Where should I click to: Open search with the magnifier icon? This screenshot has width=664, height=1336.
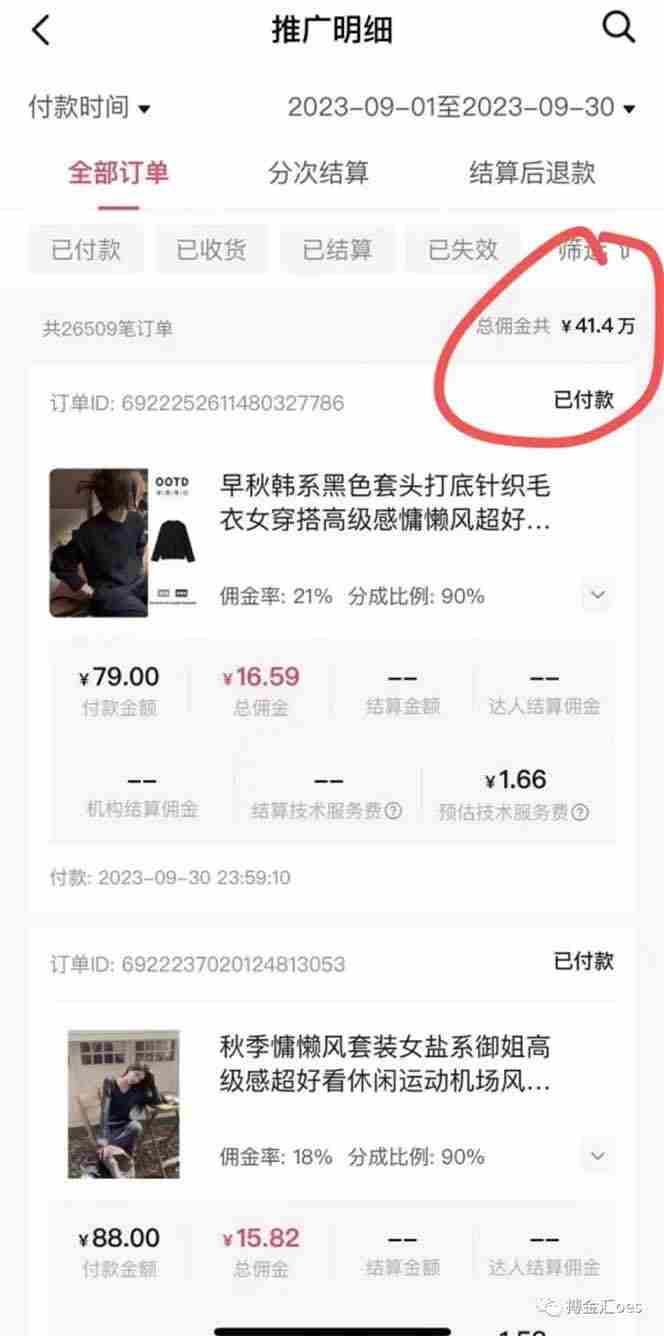click(x=618, y=28)
